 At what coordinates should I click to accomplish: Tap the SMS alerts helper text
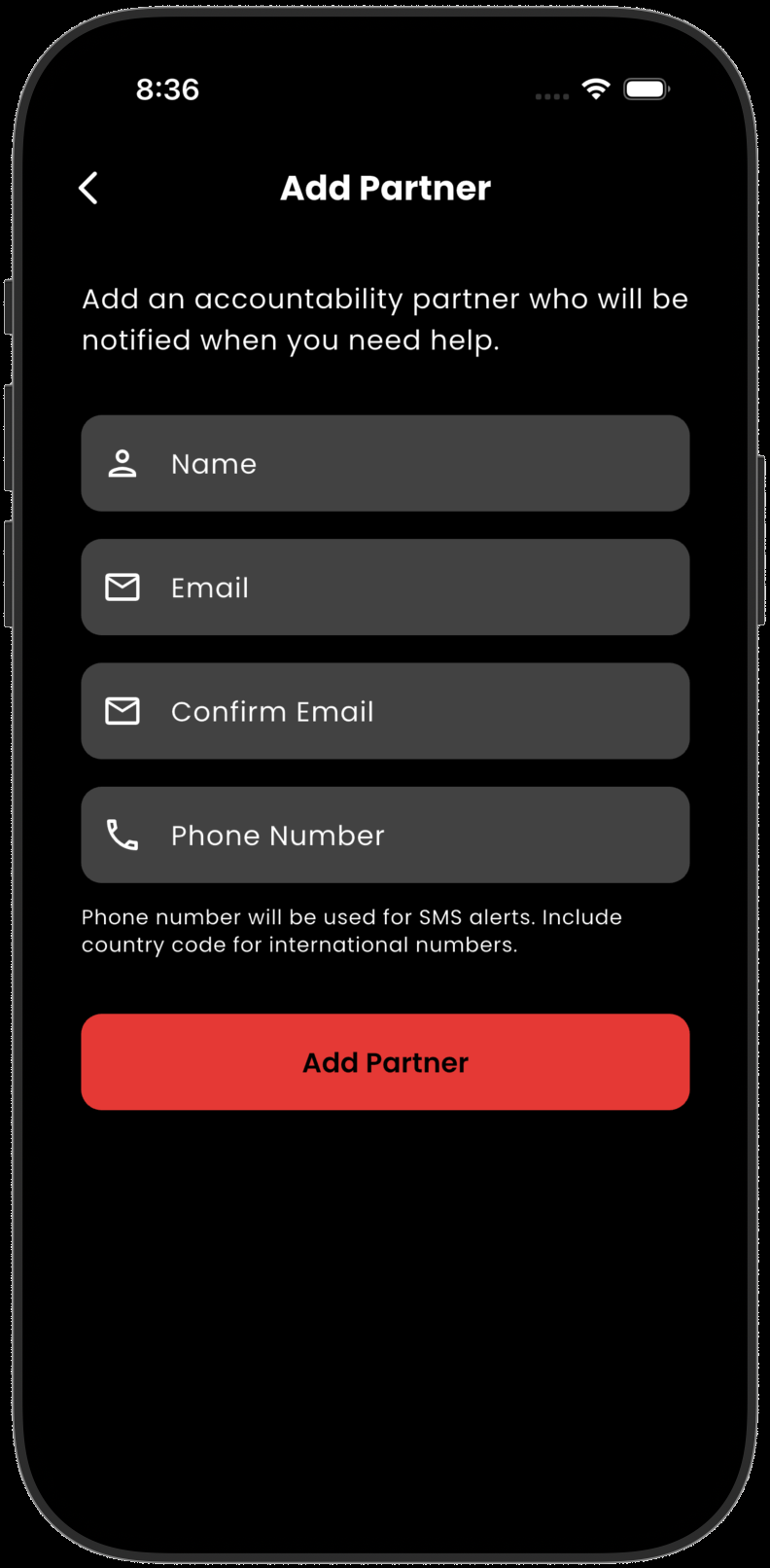pos(352,930)
